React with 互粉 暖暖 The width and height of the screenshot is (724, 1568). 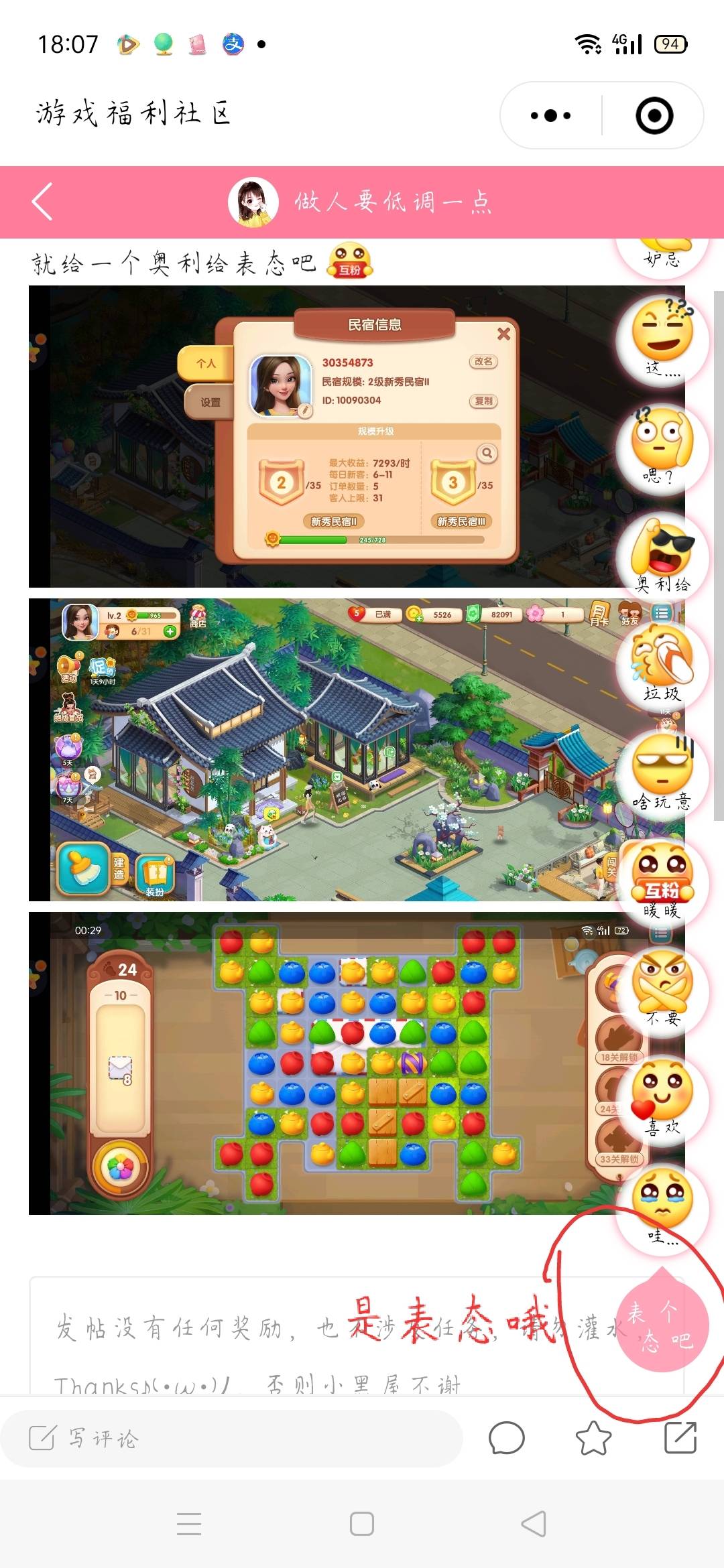coord(662,880)
